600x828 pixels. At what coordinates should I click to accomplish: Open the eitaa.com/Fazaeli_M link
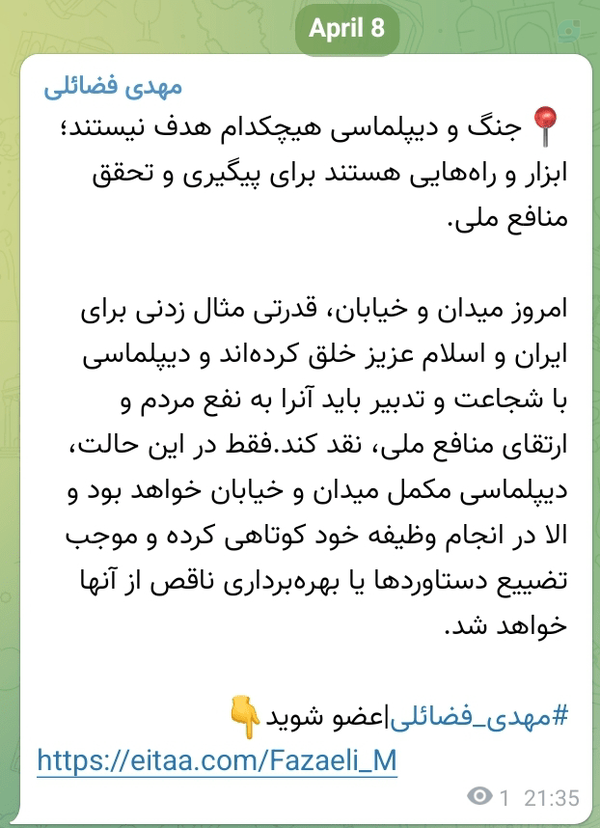(217, 761)
